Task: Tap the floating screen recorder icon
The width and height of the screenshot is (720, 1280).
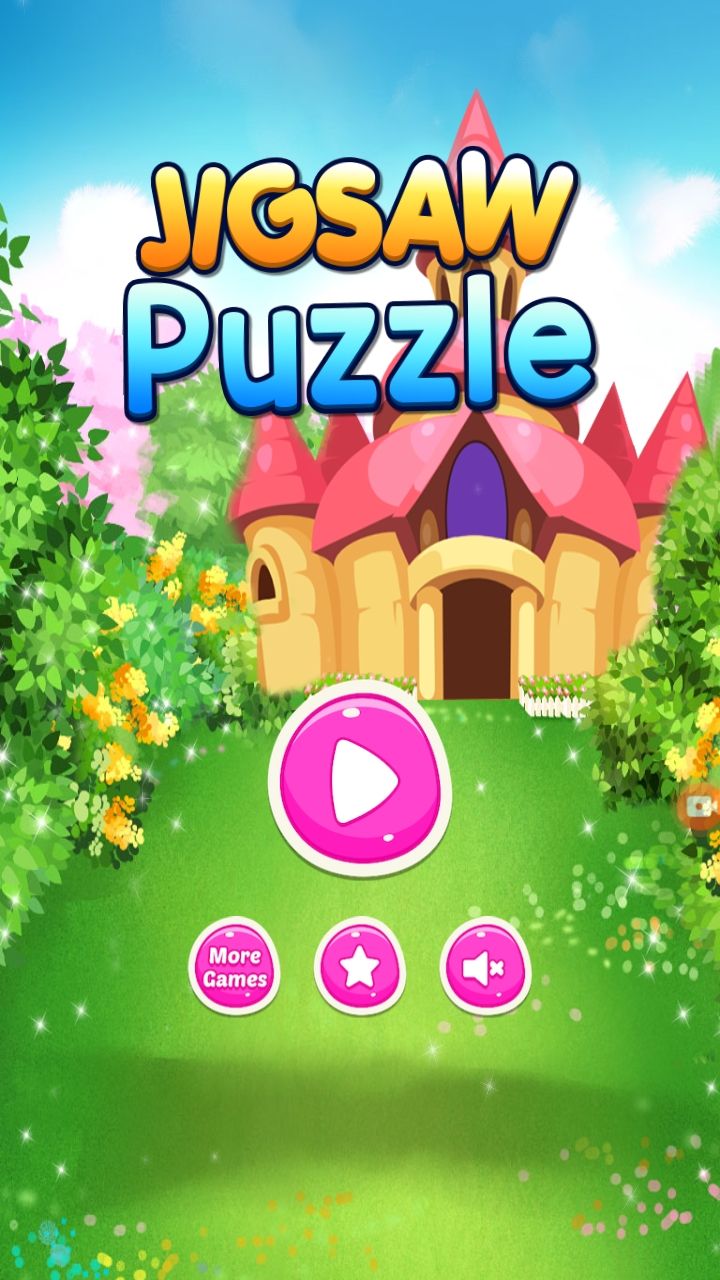Action: pos(701,805)
